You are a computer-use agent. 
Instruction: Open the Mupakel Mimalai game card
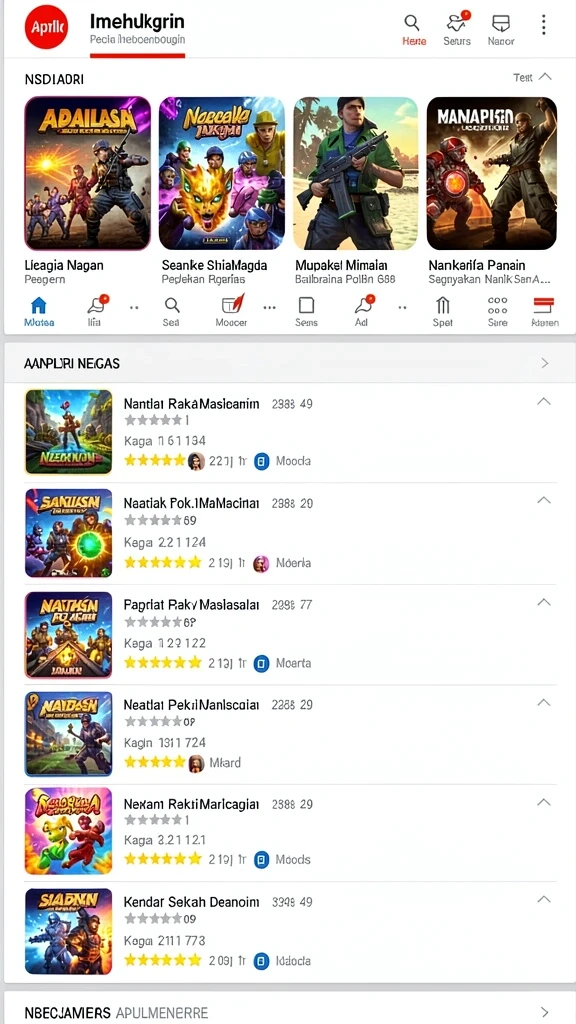pyautogui.click(x=356, y=190)
